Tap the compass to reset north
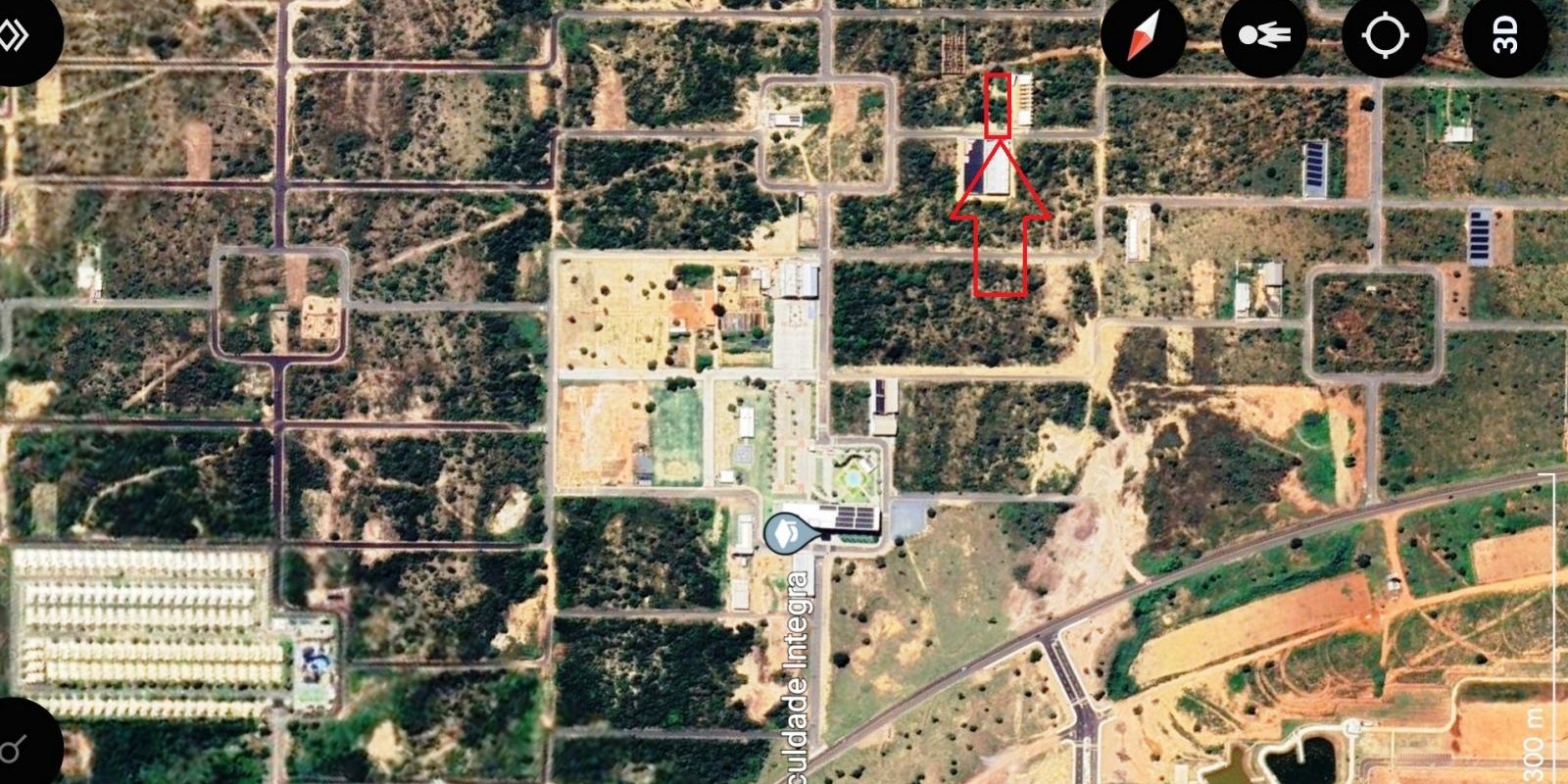 point(1143,35)
